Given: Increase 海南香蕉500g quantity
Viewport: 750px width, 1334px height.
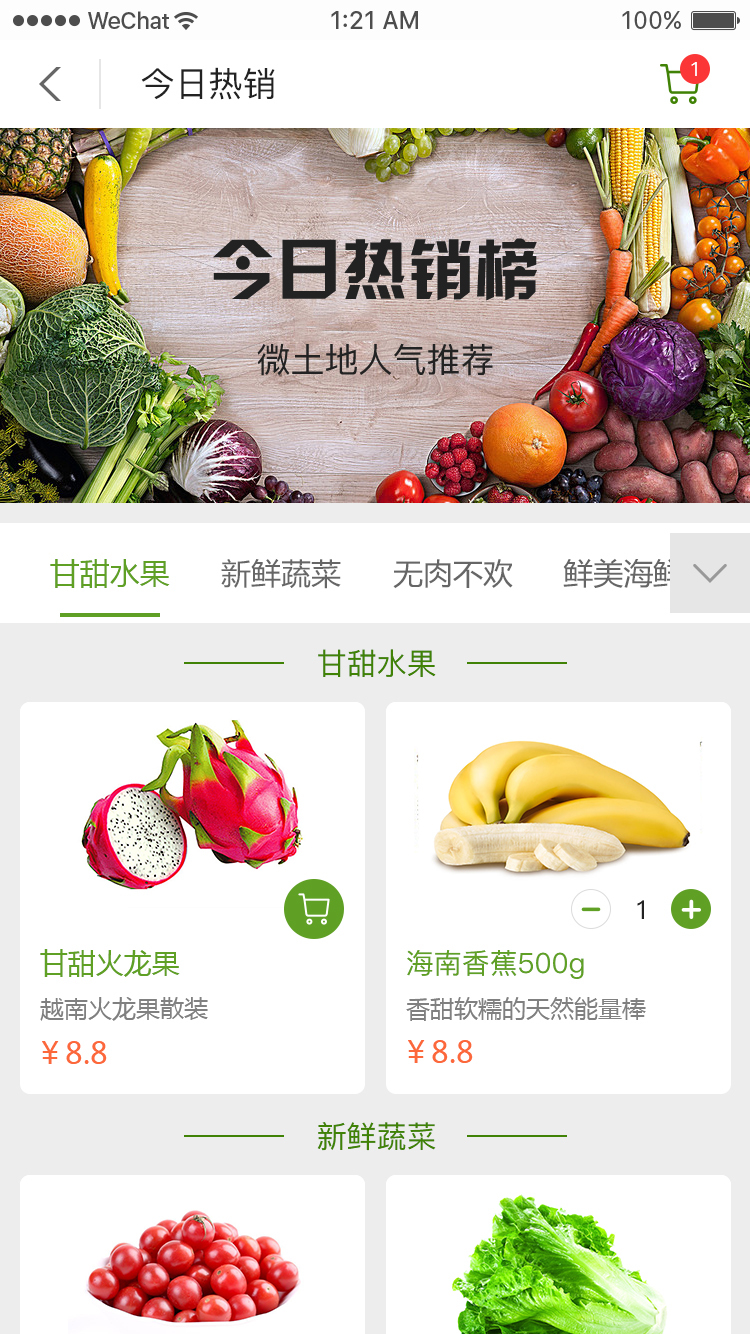Looking at the screenshot, I should pyautogui.click(x=691, y=909).
